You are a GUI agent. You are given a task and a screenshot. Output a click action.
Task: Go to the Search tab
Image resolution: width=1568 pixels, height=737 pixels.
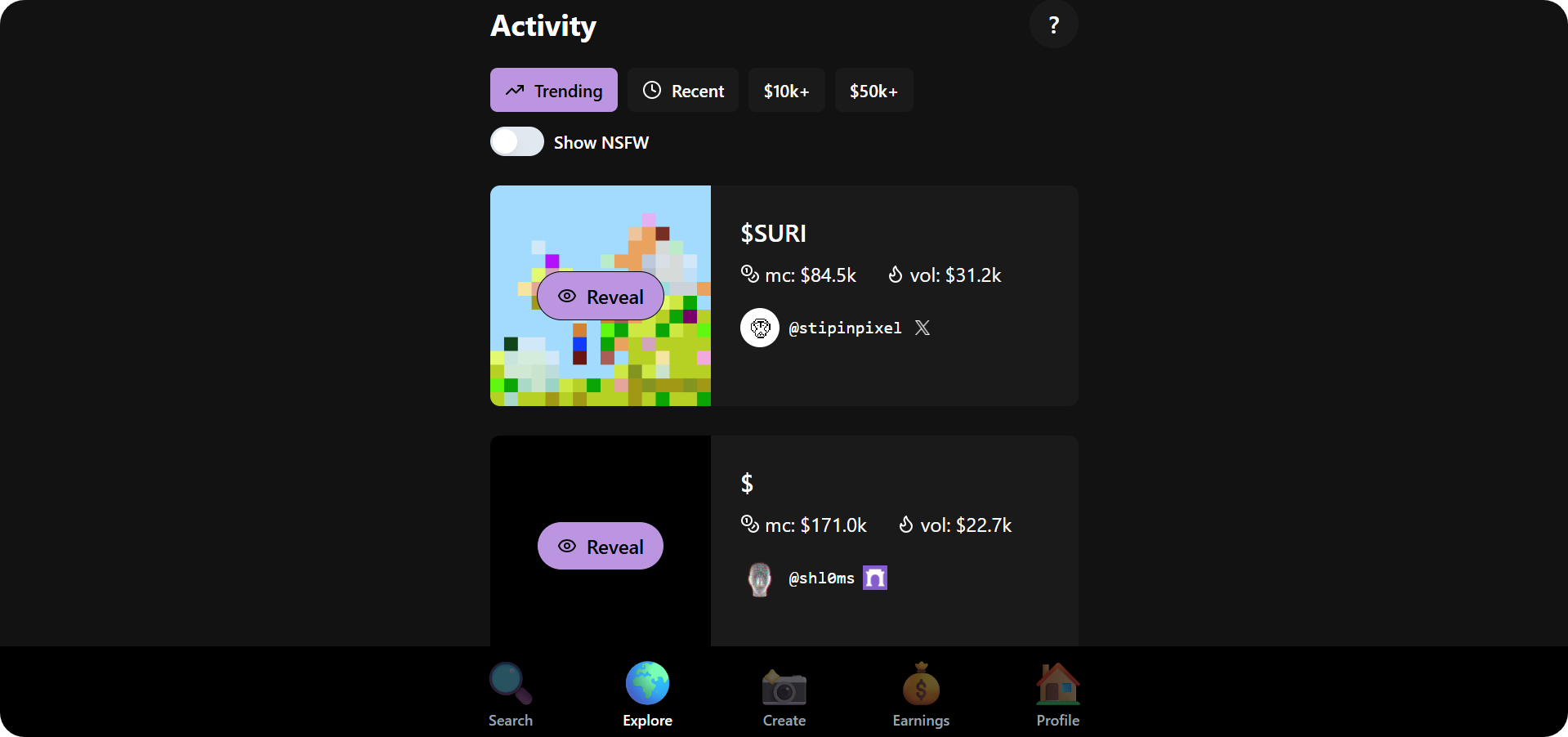pyautogui.click(x=511, y=695)
